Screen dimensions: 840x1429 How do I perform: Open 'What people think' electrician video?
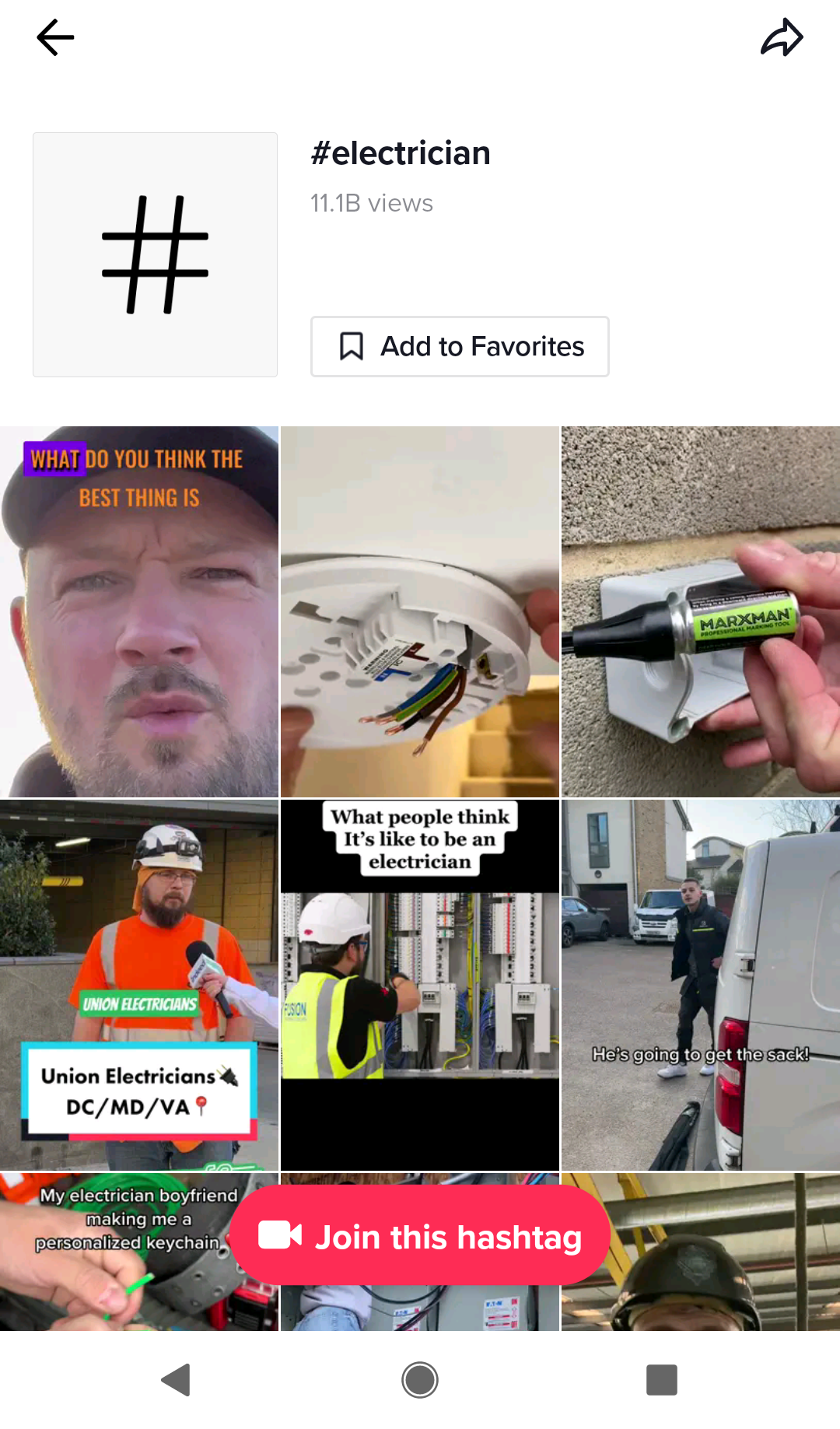point(420,985)
